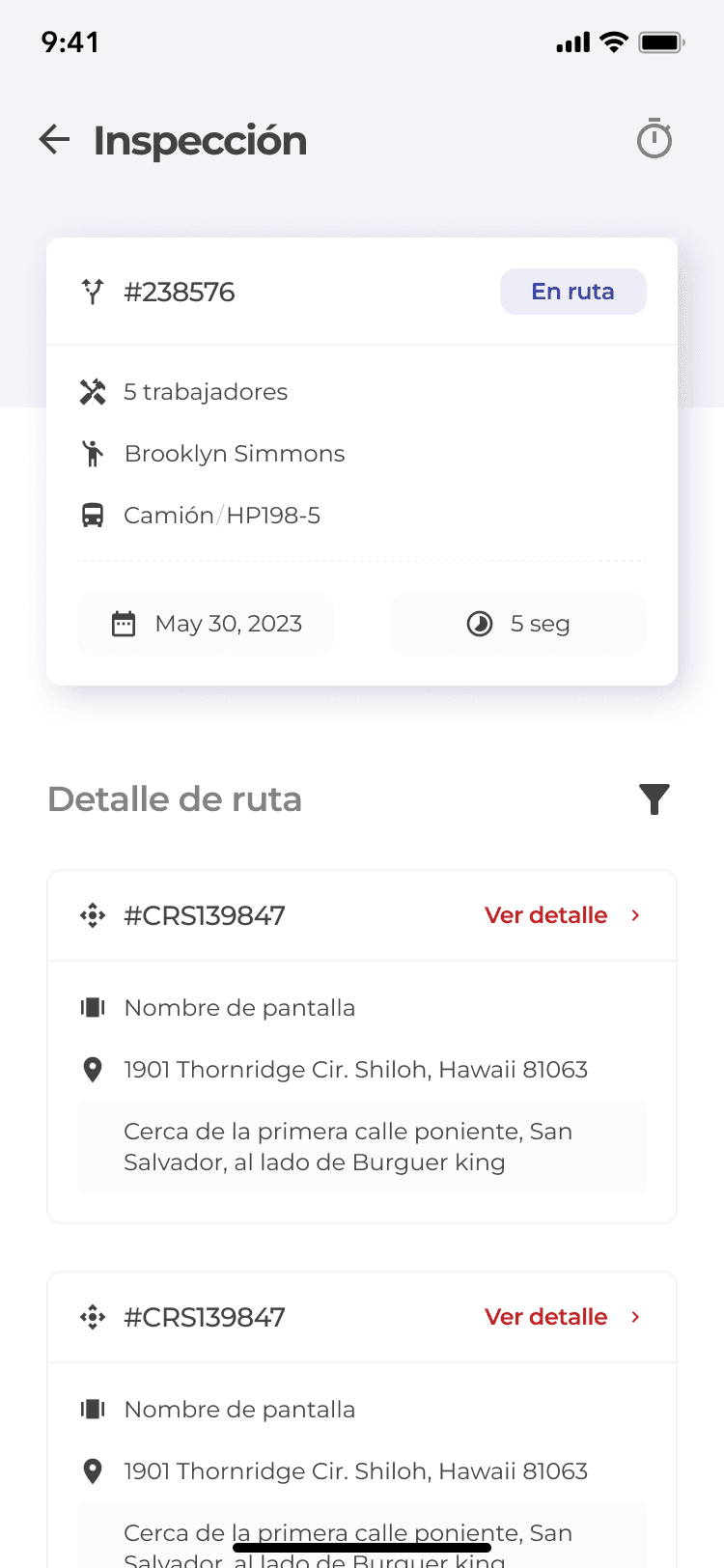724x1568 pixels.
Task: Tap the 5 seg duration chip
Action: (518, 624)
